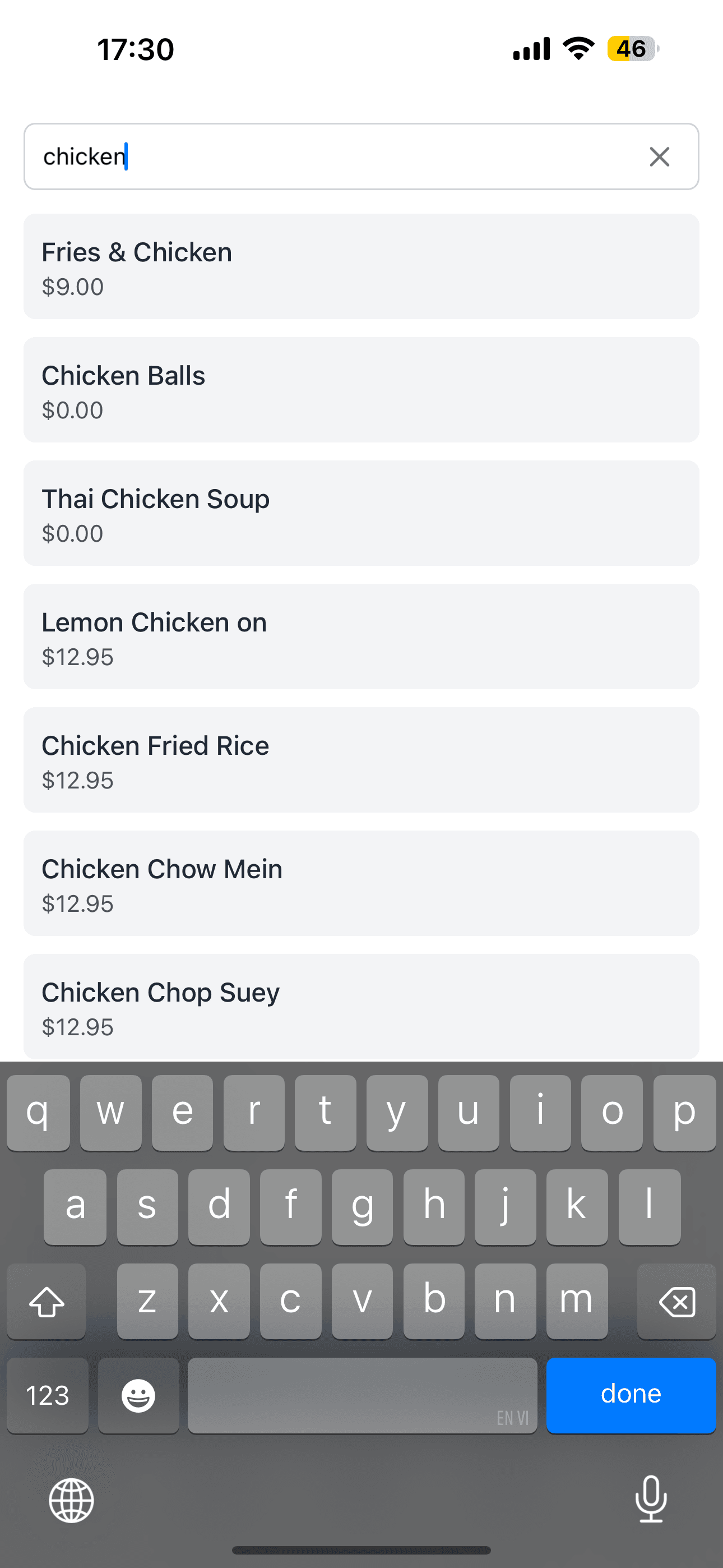Hit the backspace key

pos(676,1302)
